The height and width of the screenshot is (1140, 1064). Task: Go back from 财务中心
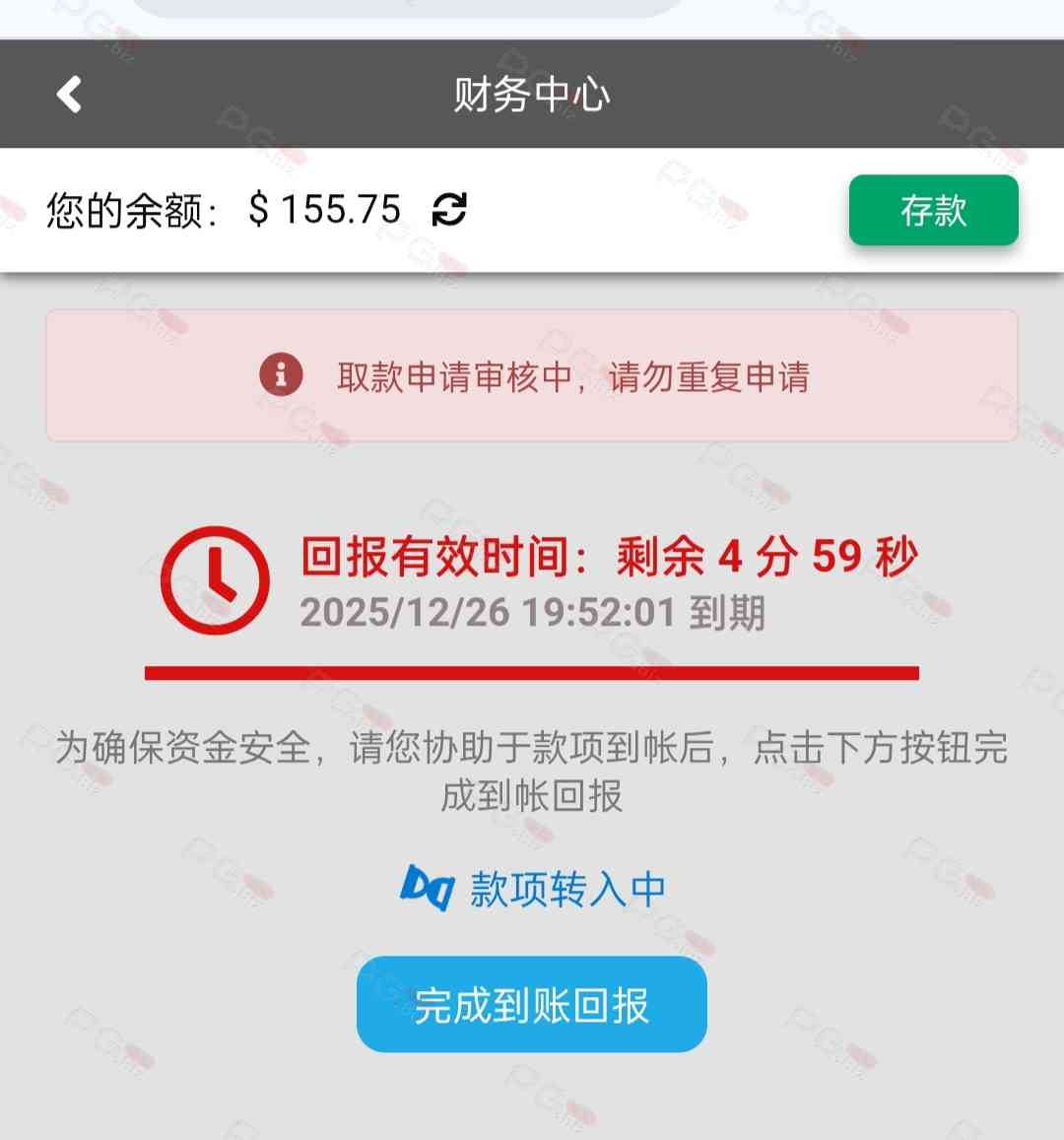69,95
